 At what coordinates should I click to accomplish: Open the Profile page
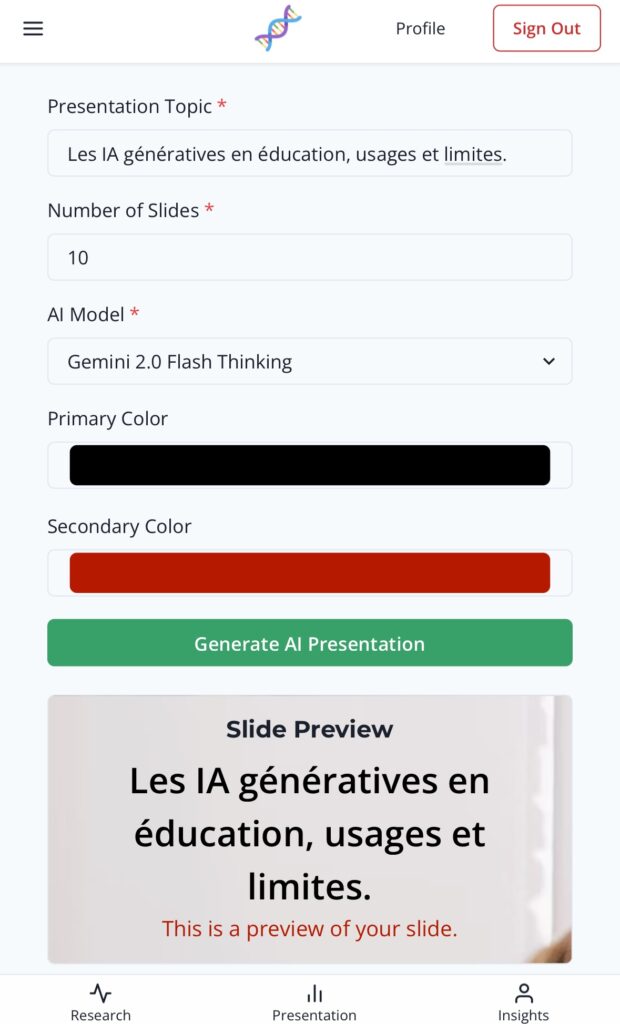point(420,28)
